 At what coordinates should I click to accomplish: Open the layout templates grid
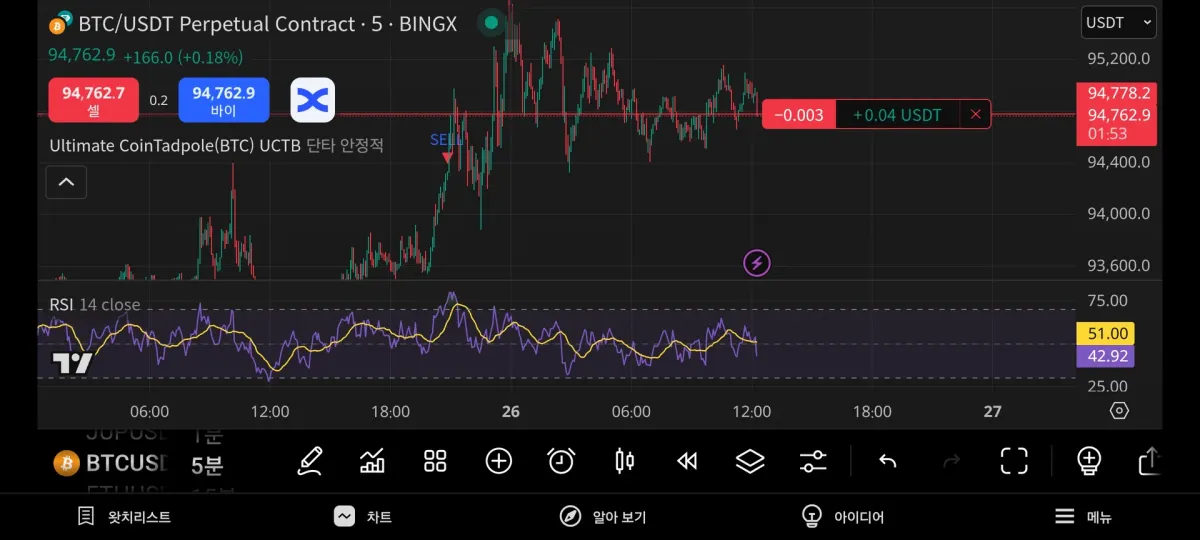click(435, 461)
